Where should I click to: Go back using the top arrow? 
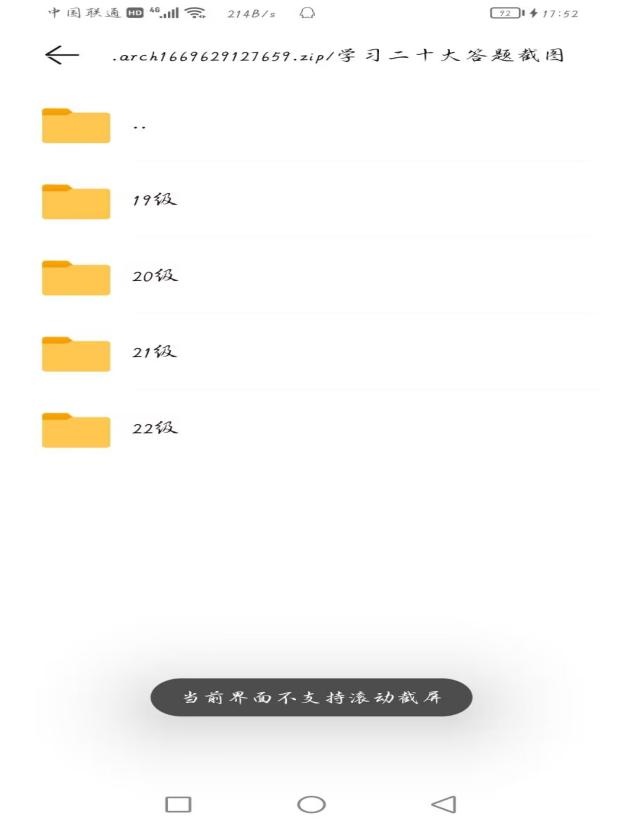click(62, 55)
